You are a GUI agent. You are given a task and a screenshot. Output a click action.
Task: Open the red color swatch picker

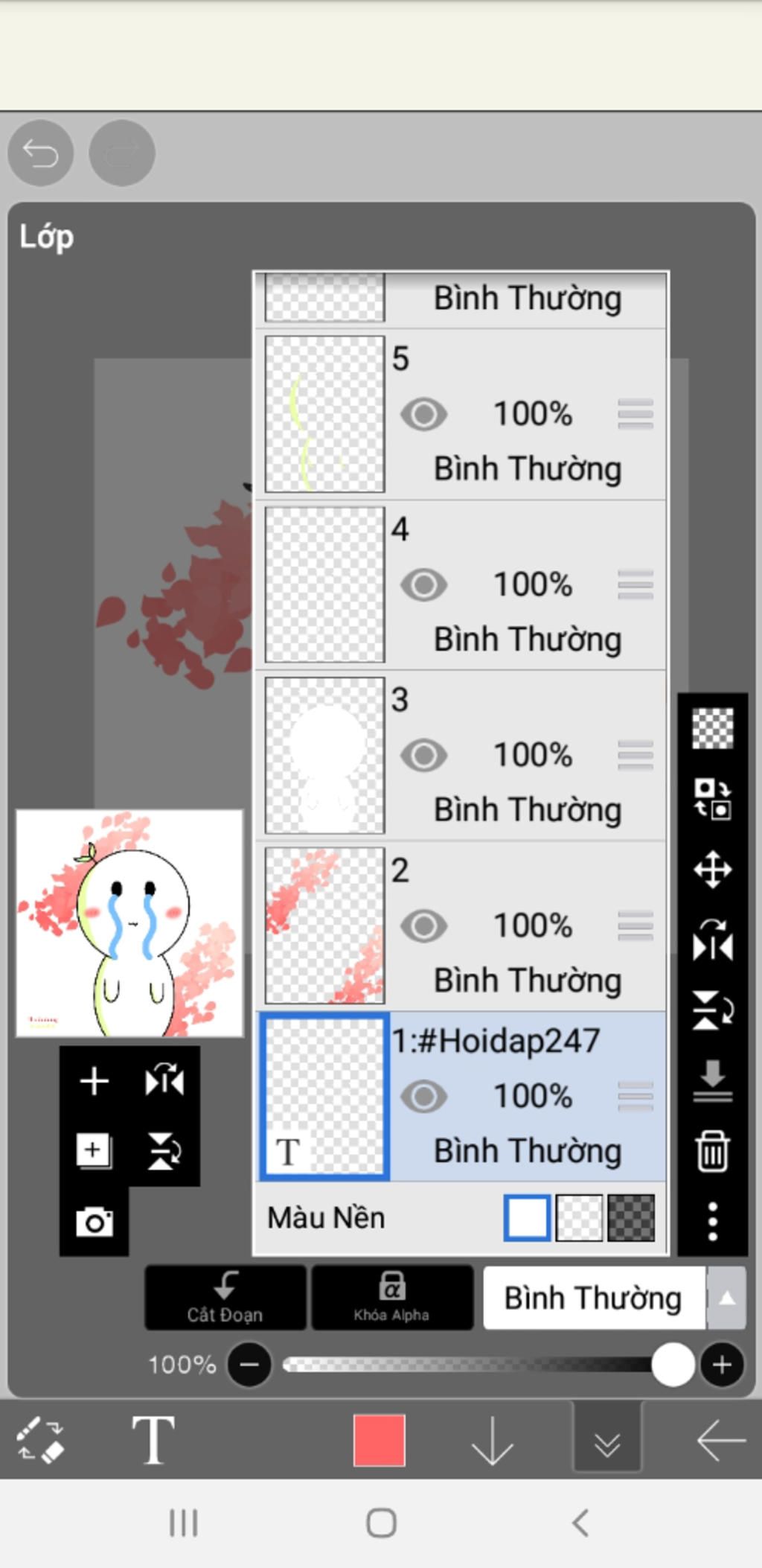click(380, 1440)
